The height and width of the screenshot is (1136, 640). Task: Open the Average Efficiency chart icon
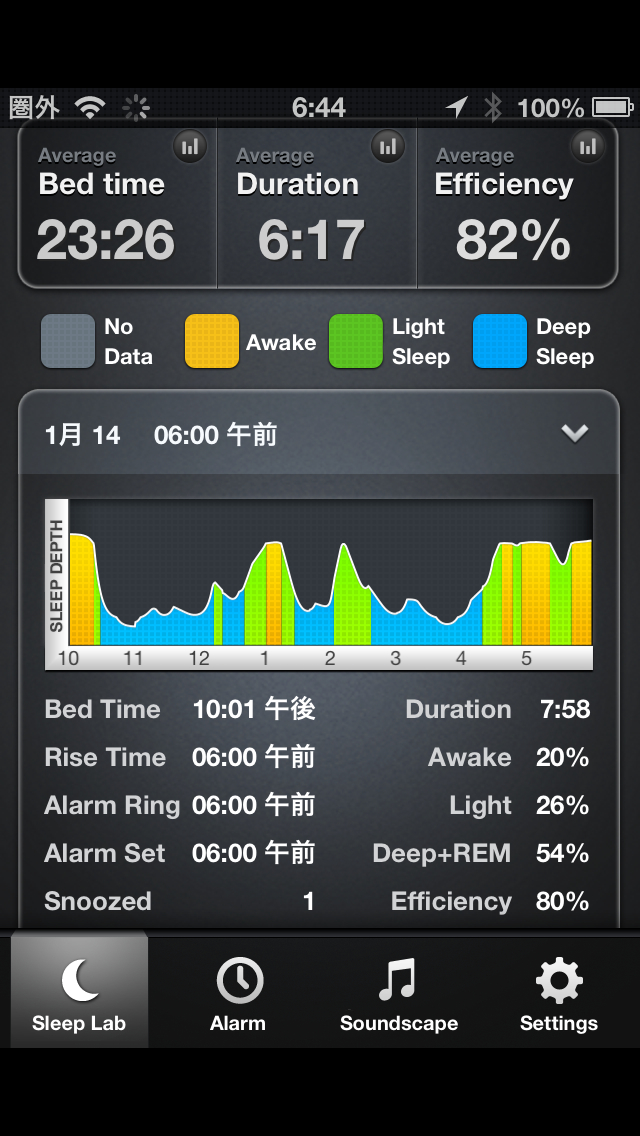(x=588, y=147)
